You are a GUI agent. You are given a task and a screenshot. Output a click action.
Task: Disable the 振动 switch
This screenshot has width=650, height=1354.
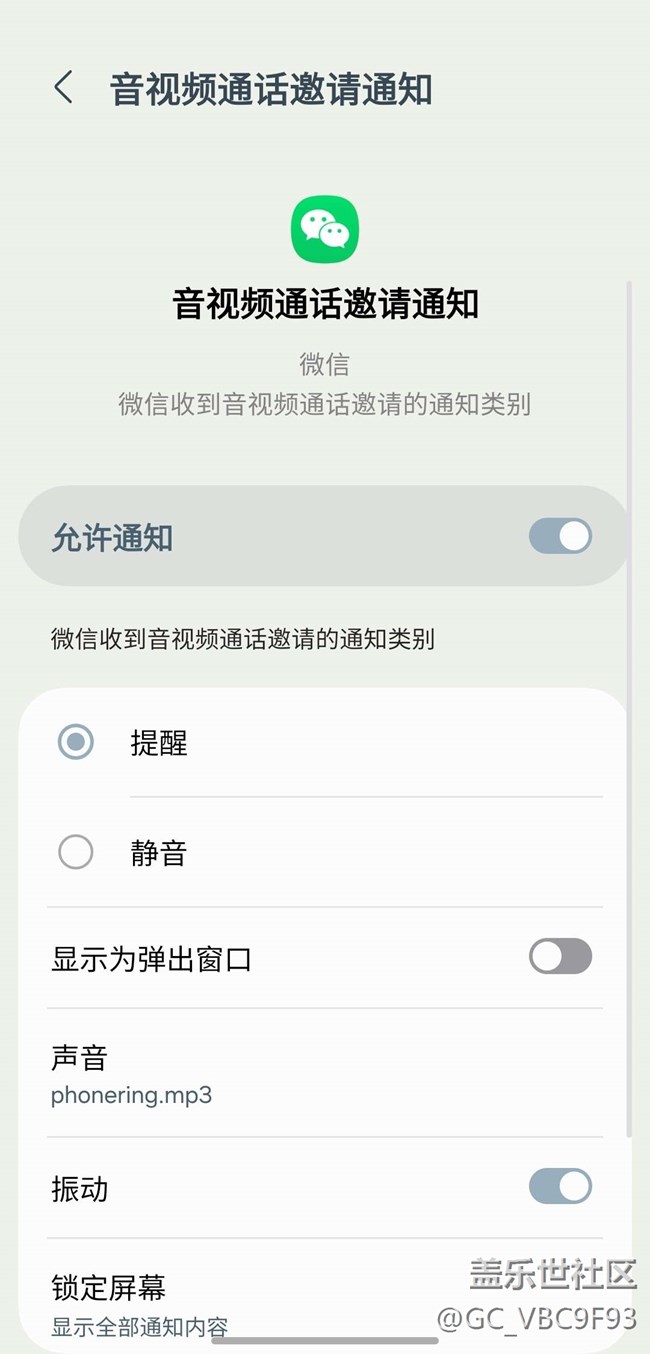click(560, 1187)
